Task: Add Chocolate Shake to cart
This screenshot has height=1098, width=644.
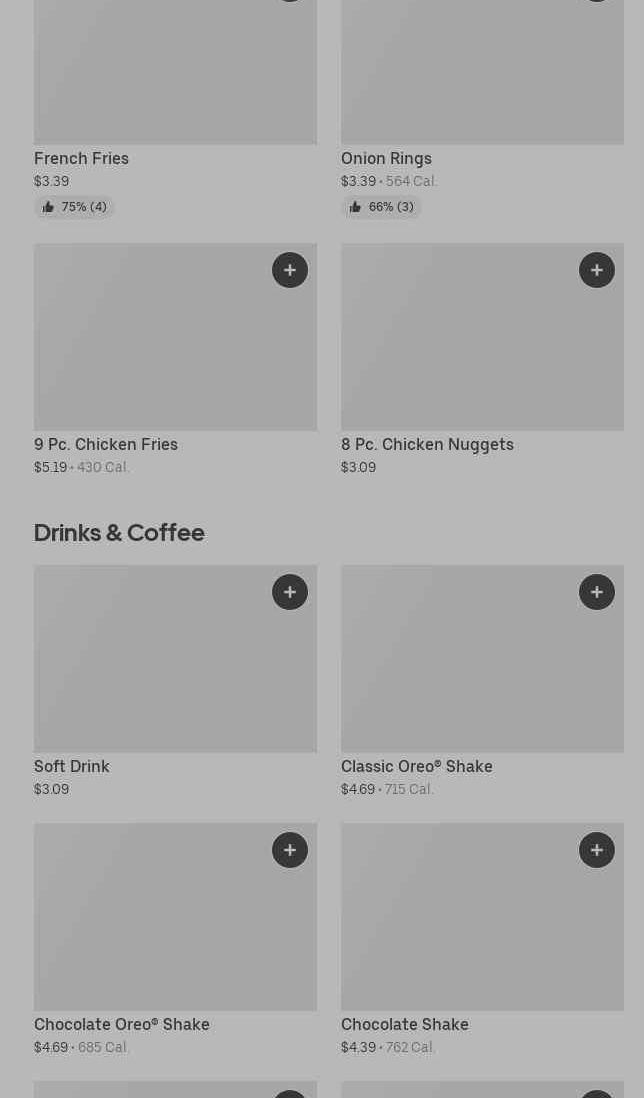Action: [x=597, y=850]
